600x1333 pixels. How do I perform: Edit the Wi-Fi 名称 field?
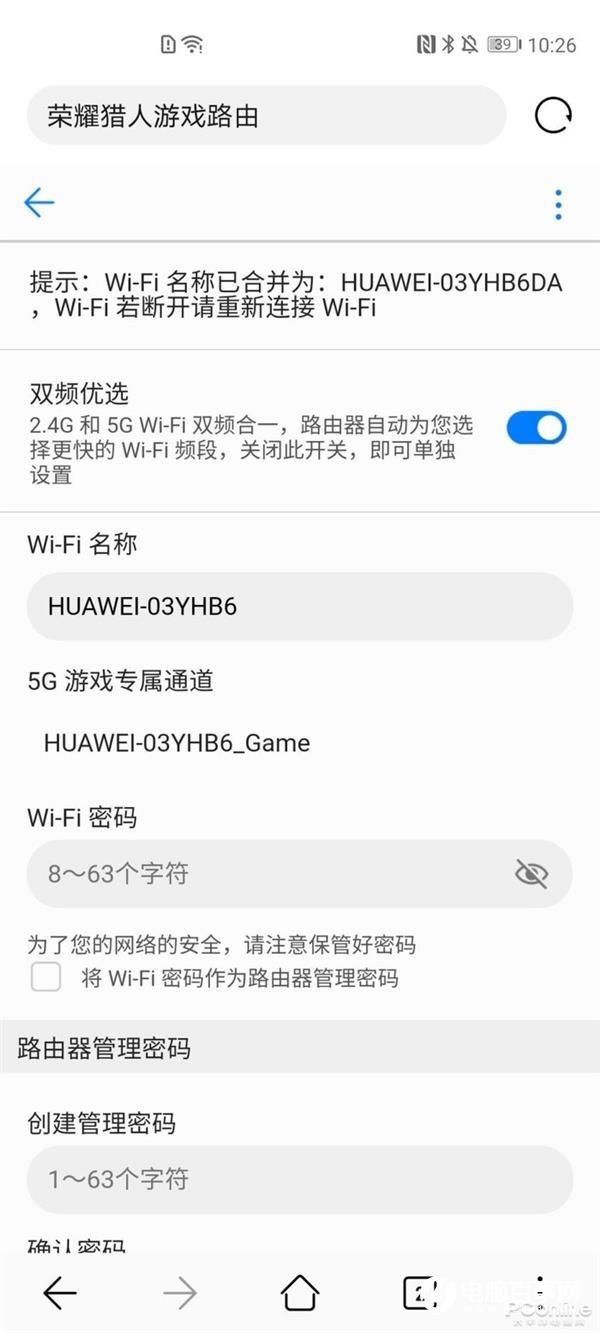tap(299, 606)
